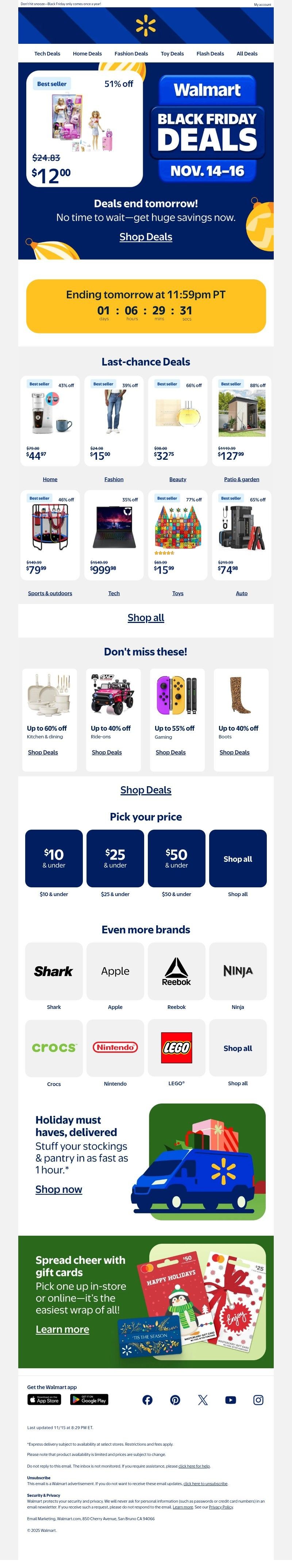Visit Walmart's YouTube channel
This screenshot has width=292, height=1568.
[231, 1400]
